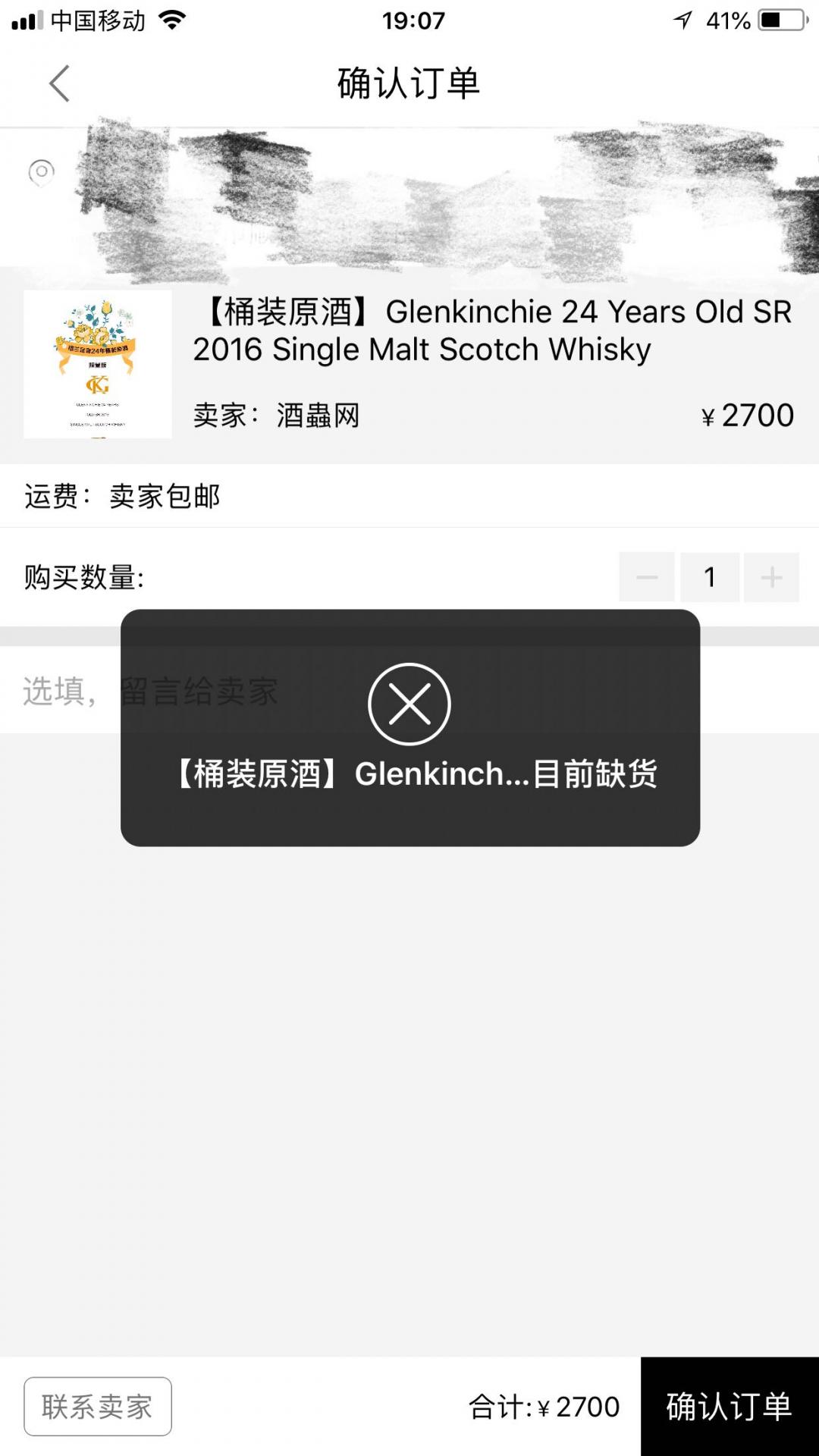819x1456 pixels.
Task: Tap 联系卖家 to contact the seller
Action: pos(97,1407)
